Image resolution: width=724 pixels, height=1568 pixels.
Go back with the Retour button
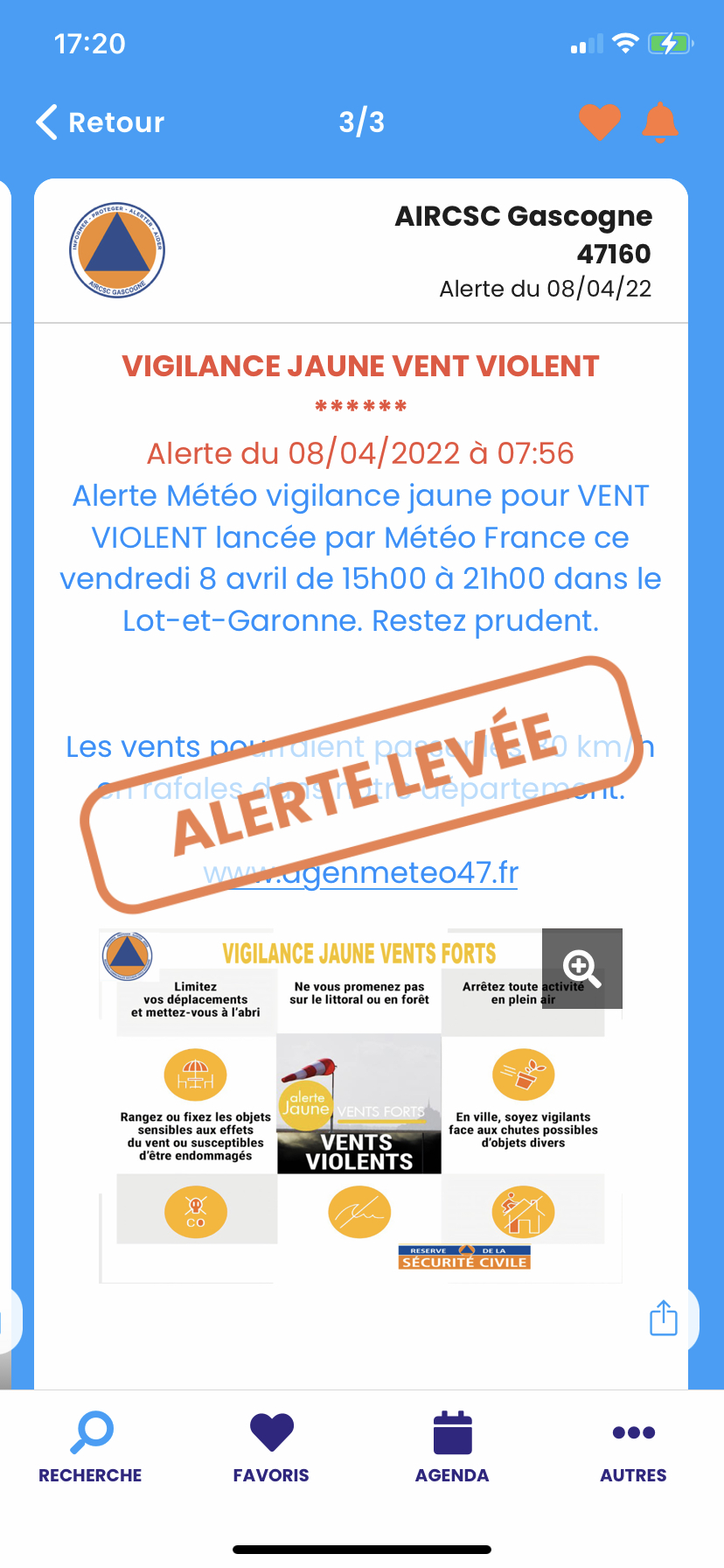coord(100,122)
